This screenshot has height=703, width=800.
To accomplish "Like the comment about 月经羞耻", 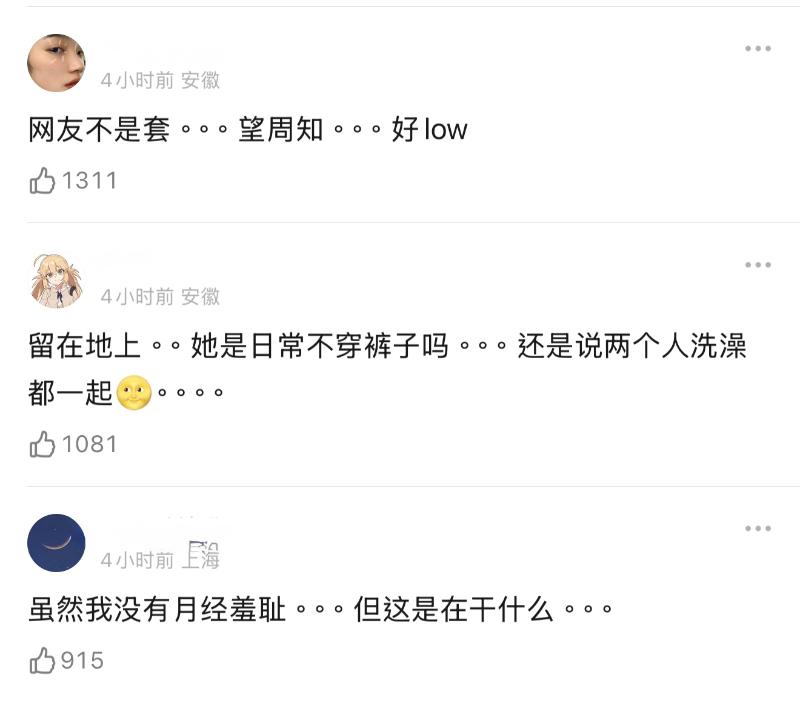I will point(43,661).
